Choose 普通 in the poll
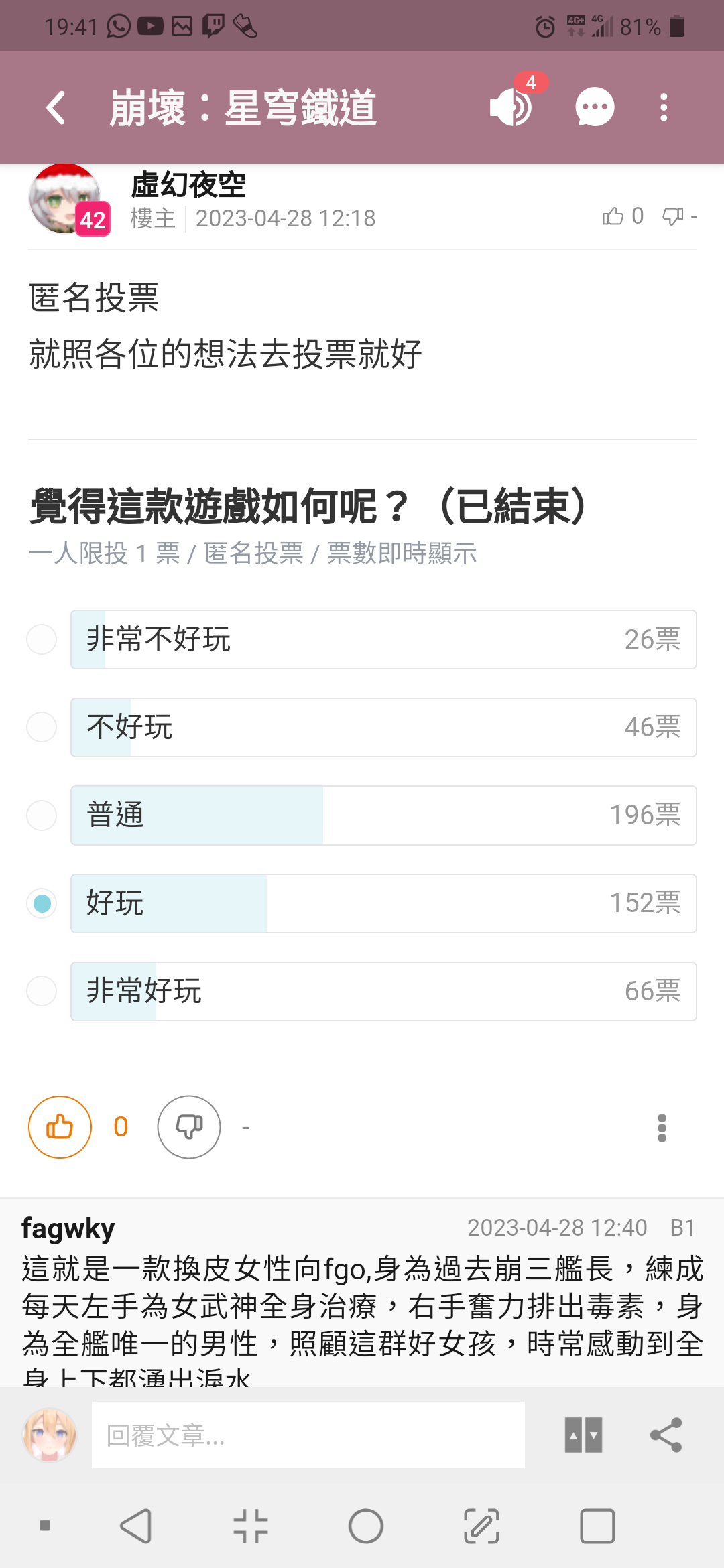The image size is (724, 1568). [x=383, y=815]
